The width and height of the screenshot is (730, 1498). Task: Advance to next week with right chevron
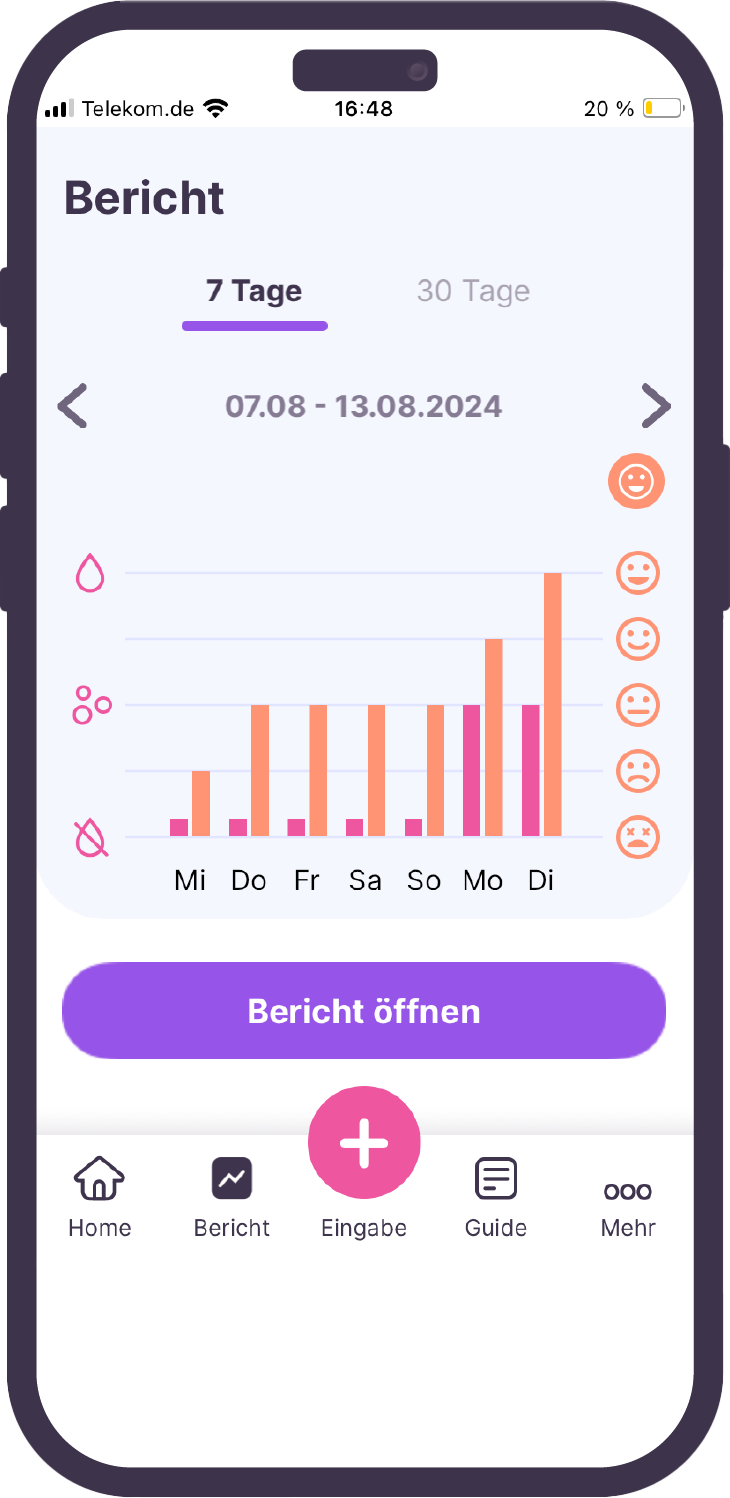657,406
